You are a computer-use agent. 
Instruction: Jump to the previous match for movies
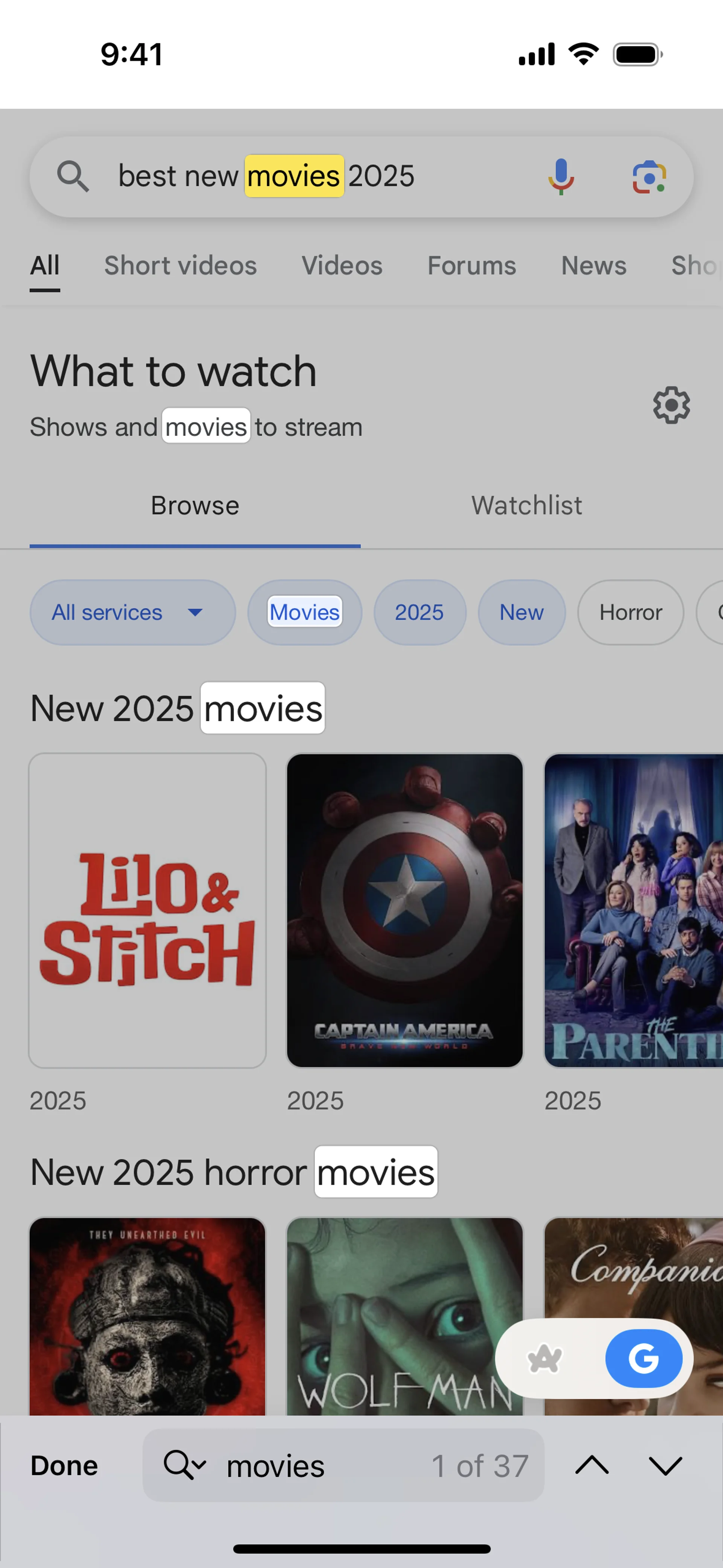coord(592,1466)
